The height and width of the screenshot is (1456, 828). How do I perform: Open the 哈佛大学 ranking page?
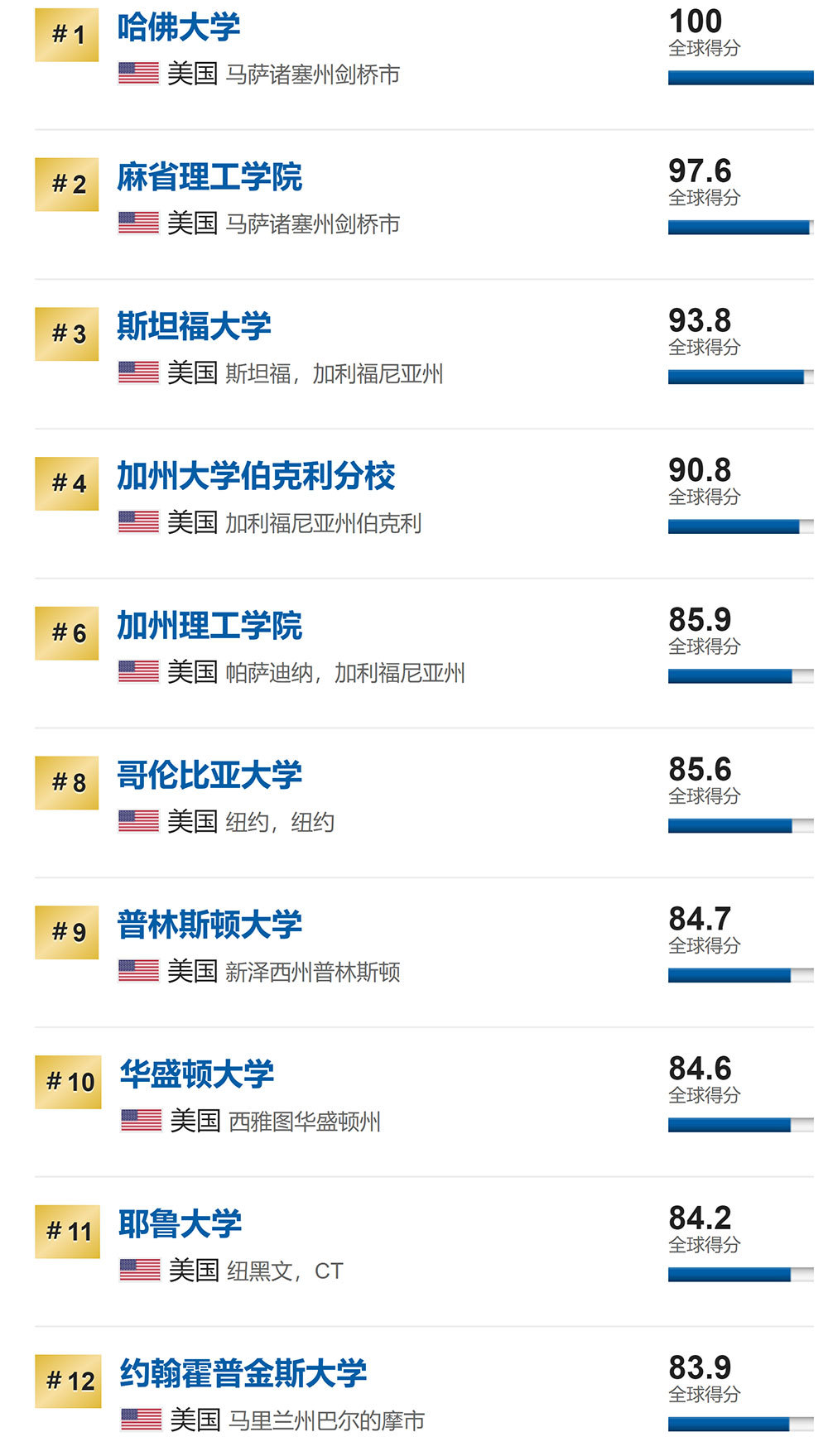(179, 27)
